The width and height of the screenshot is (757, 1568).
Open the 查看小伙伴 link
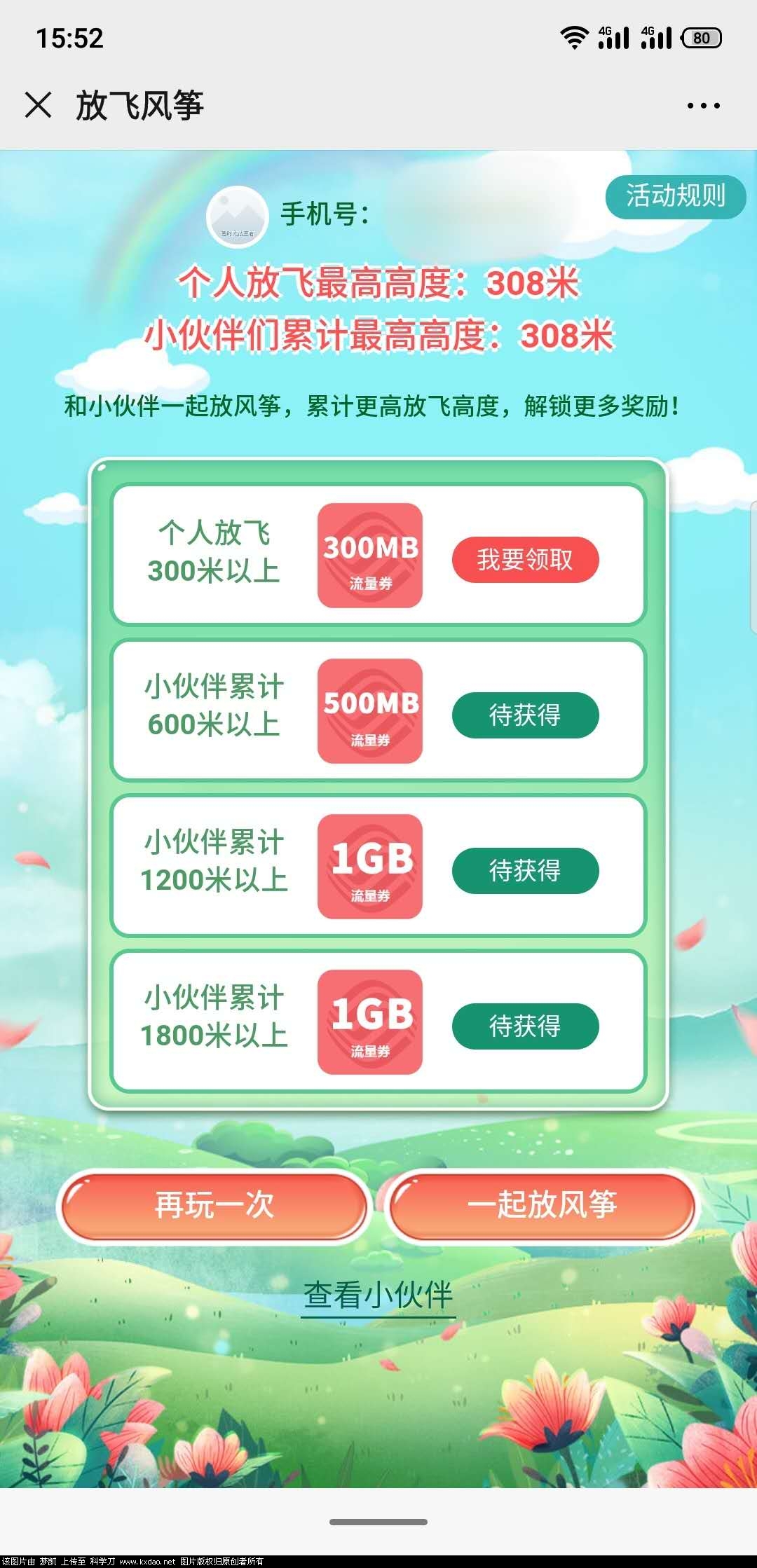[x=378, y=1295]
